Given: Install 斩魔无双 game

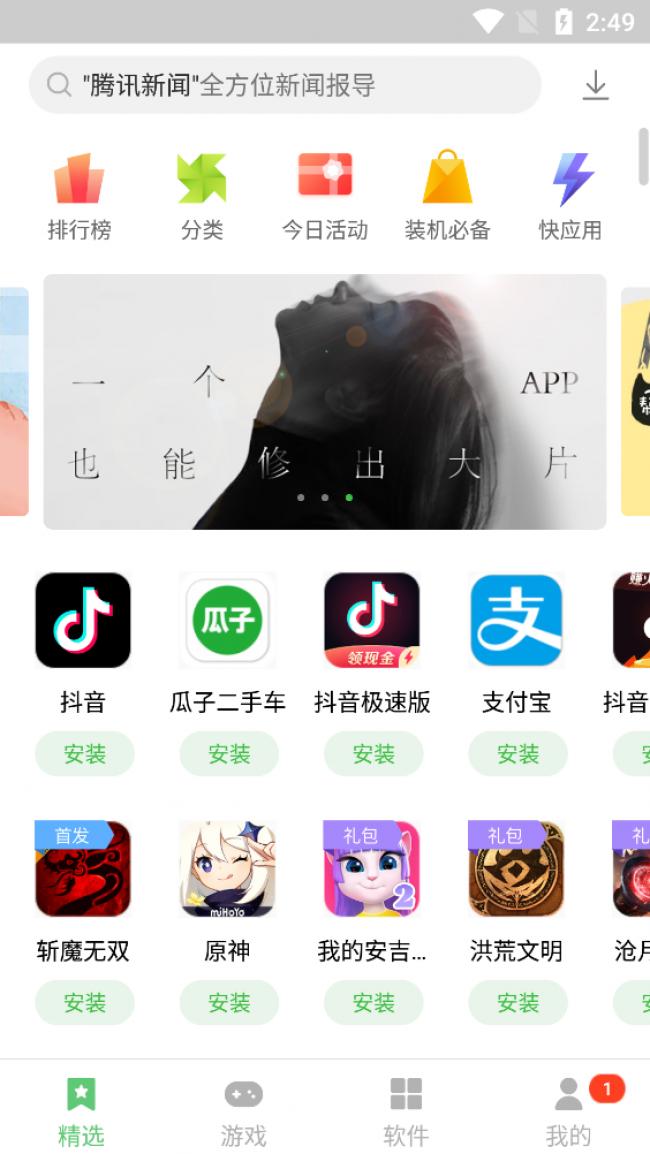Looking at the screenshot, I should pos(84,1002).
